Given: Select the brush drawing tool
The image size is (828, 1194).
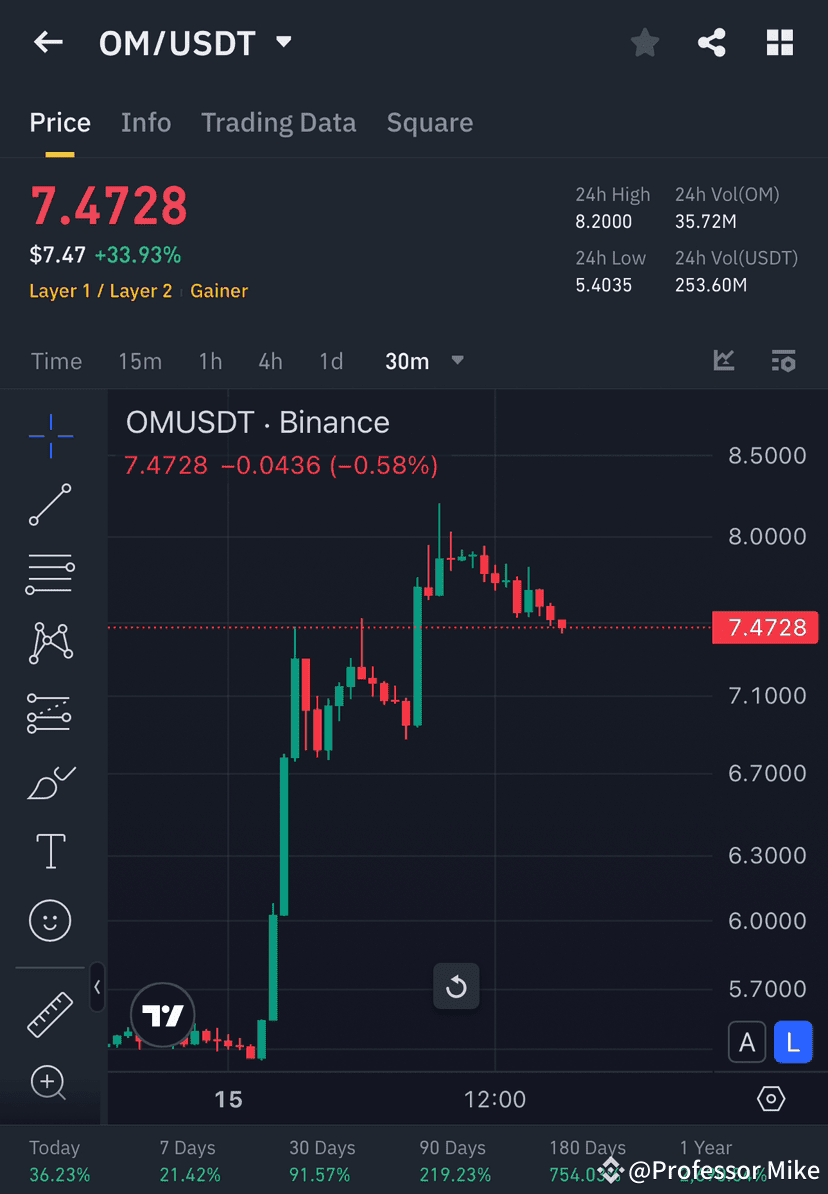Looking at the screenshot, I should click(50, 783).
